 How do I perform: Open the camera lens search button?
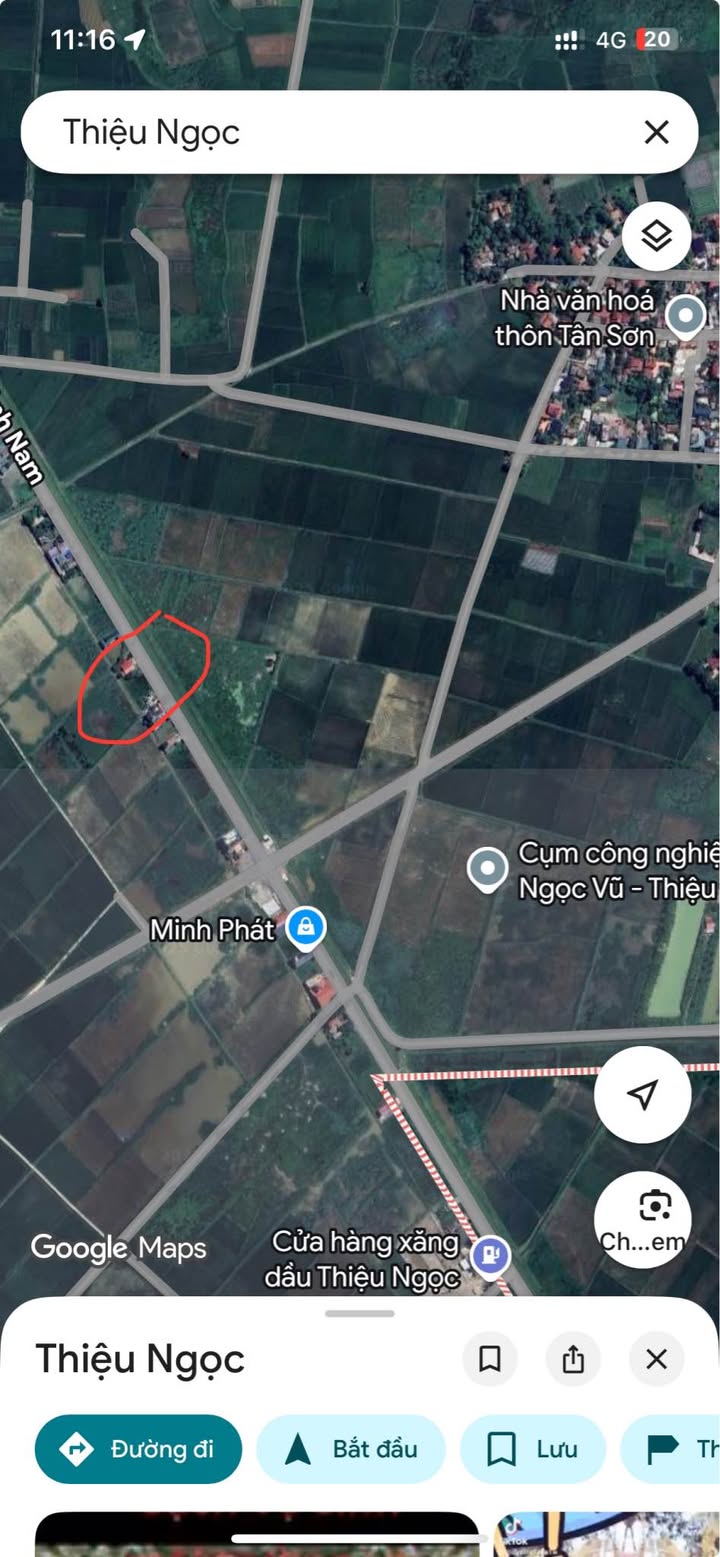pos(655,1218)
